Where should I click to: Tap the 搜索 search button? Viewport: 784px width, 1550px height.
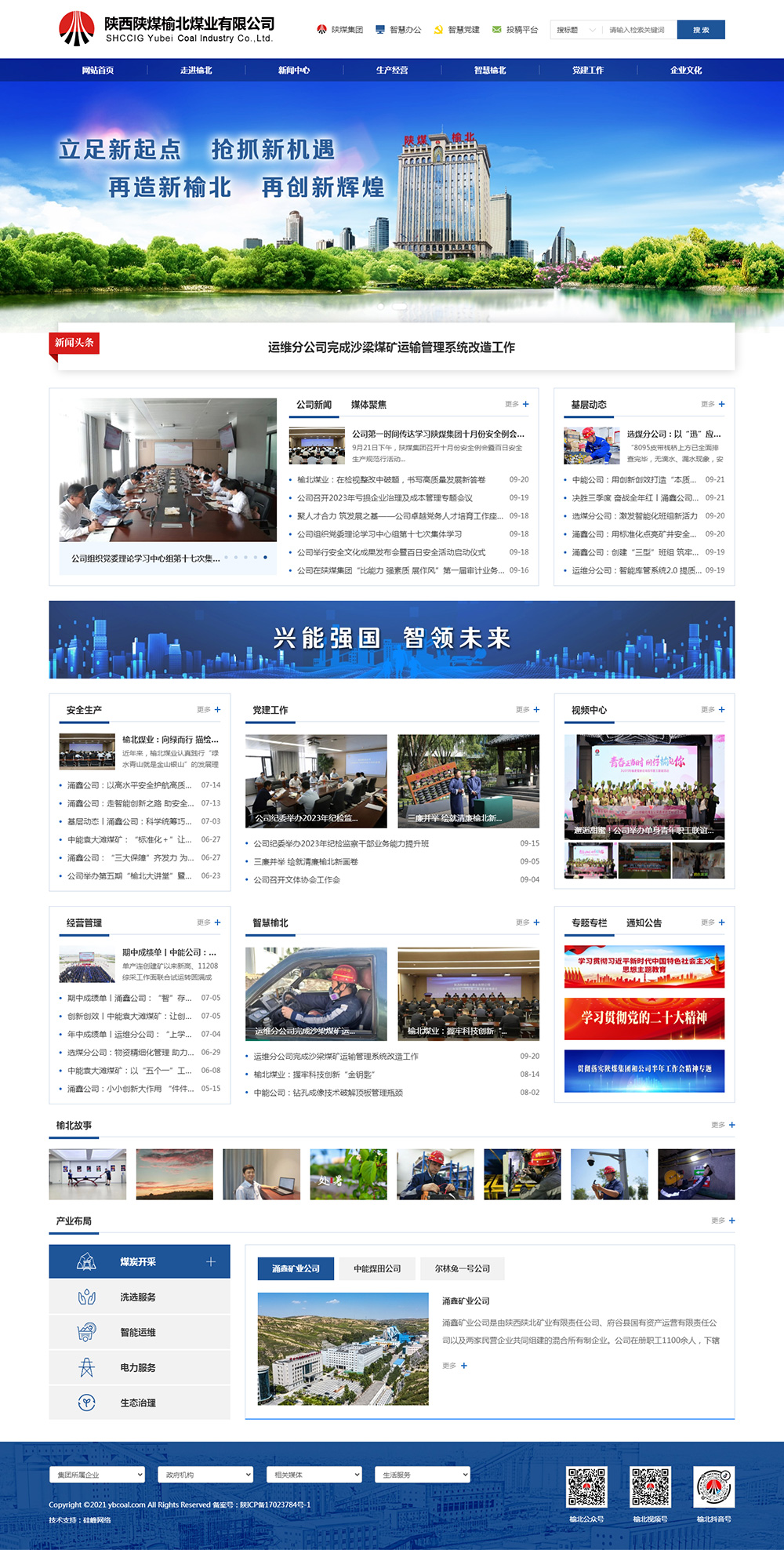(x=700, y=30)
